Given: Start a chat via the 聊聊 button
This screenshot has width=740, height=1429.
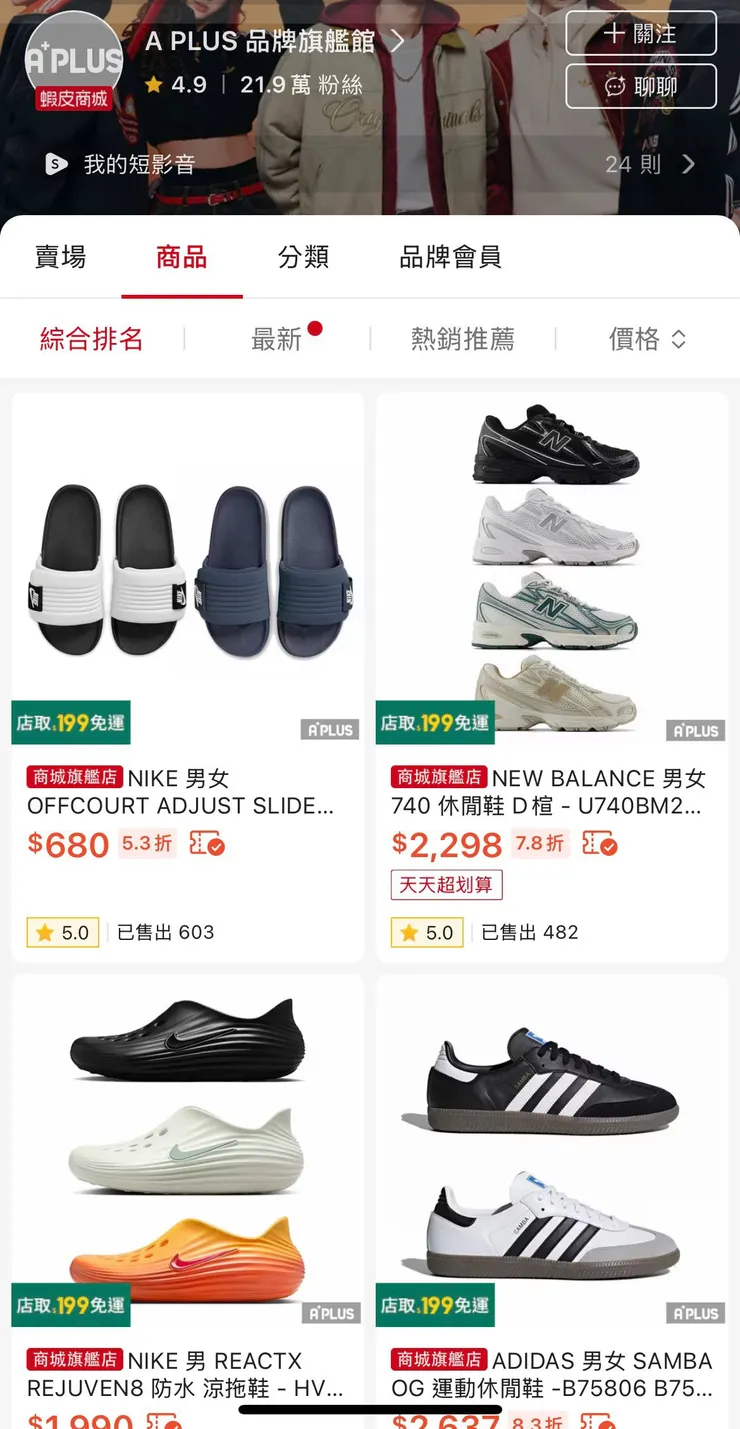Looking at the screenshot, I should 641,87.
